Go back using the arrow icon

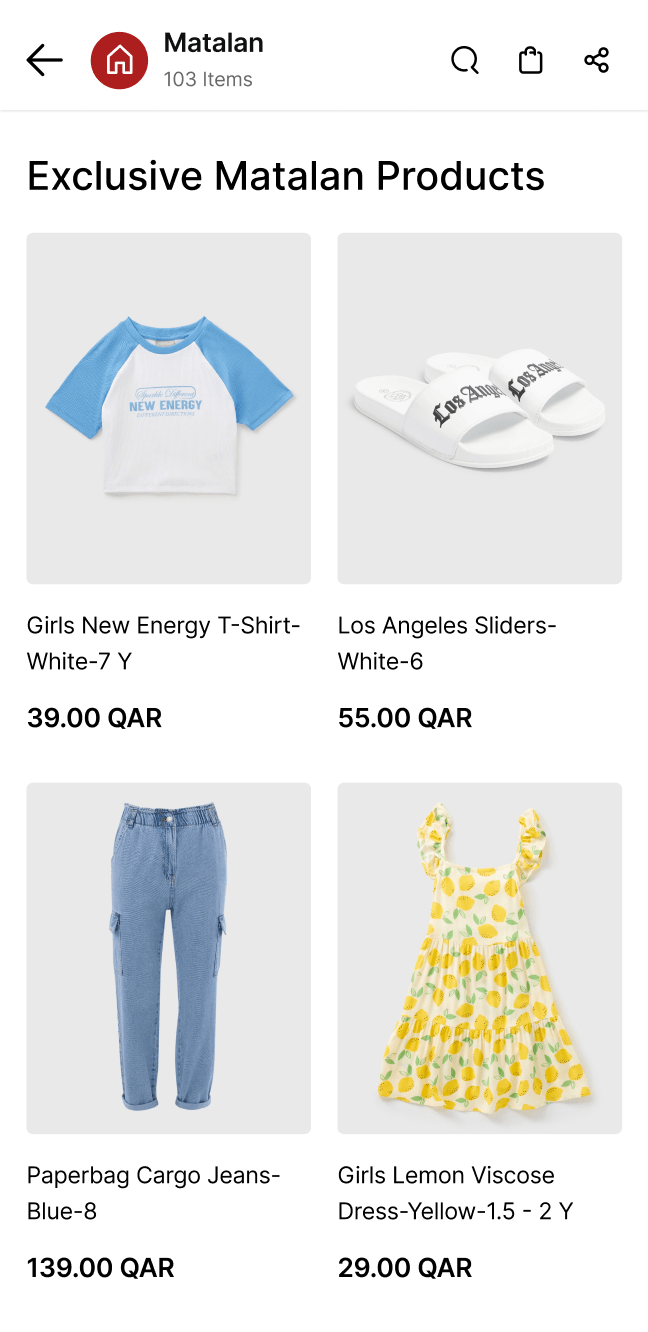[44, 60]
